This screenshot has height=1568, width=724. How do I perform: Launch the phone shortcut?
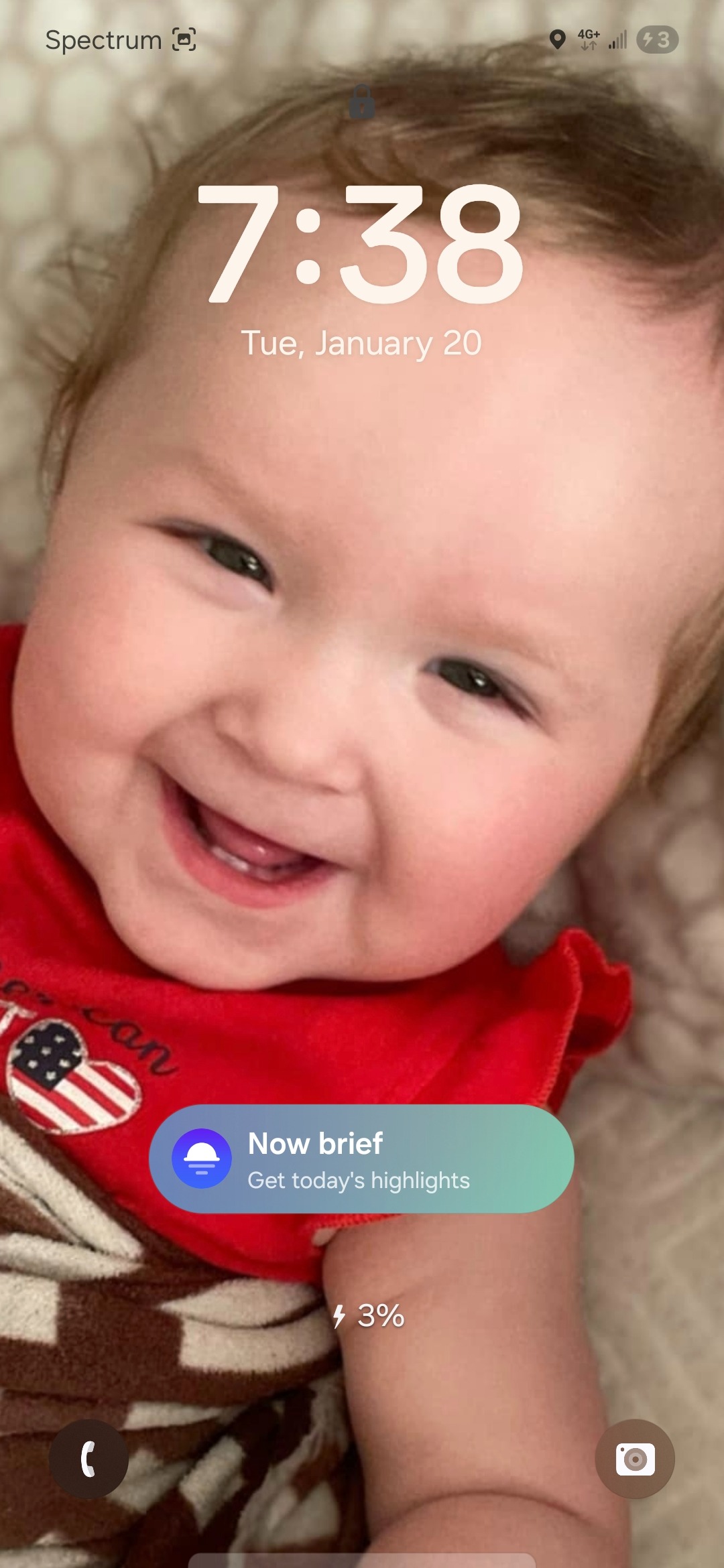pos(88,1459)
